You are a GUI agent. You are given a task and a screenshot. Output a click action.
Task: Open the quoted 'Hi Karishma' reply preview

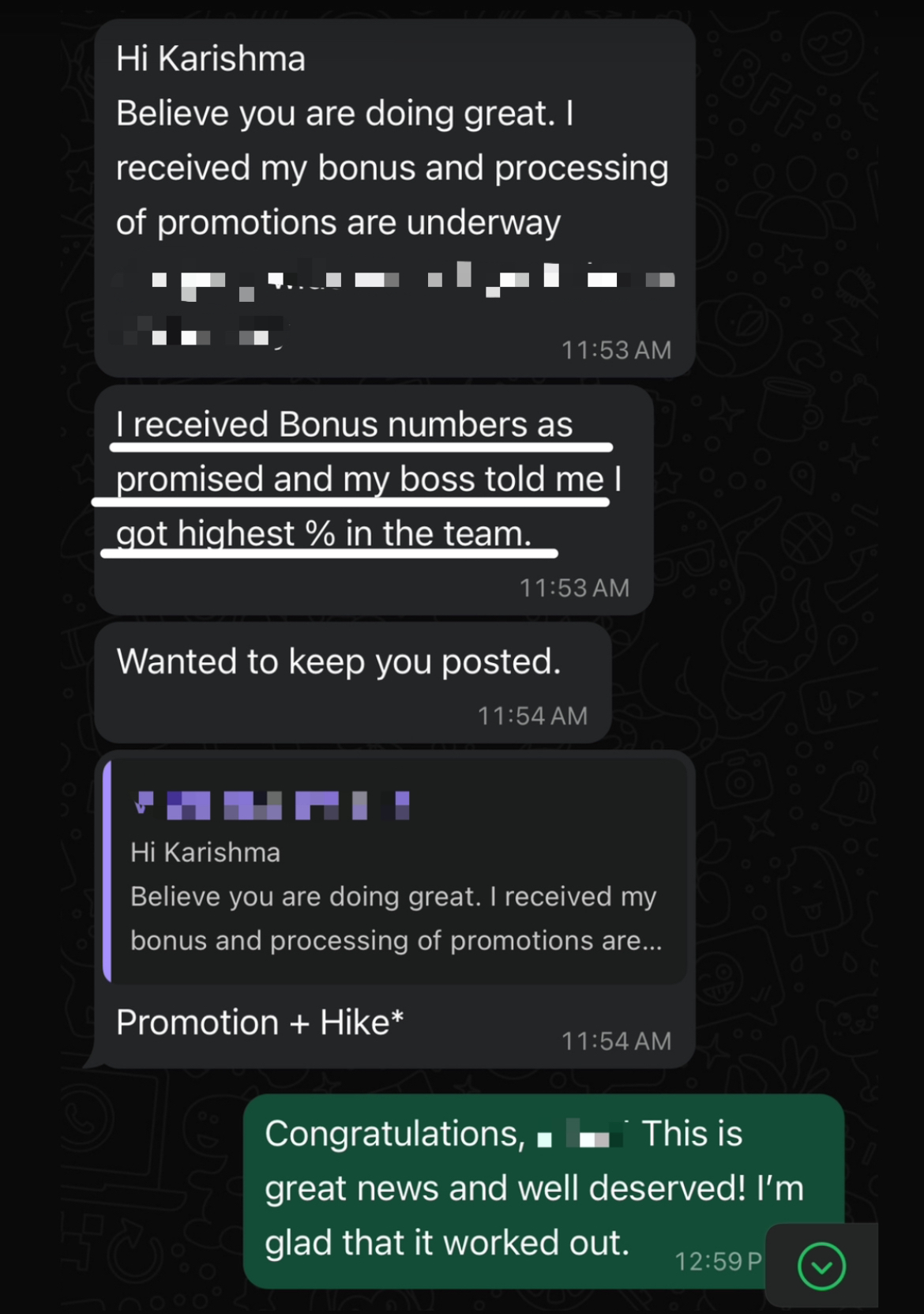pos(395,873)
